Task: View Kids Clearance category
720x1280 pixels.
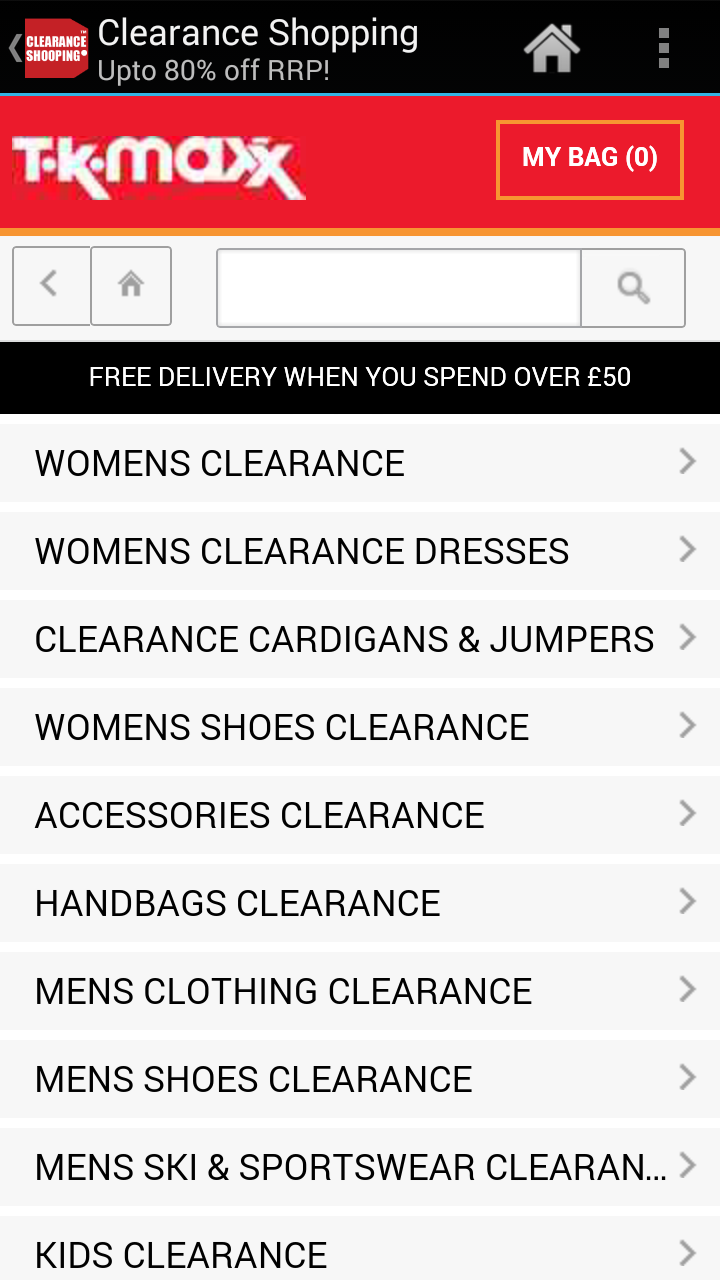Action: coord(360,1250)
